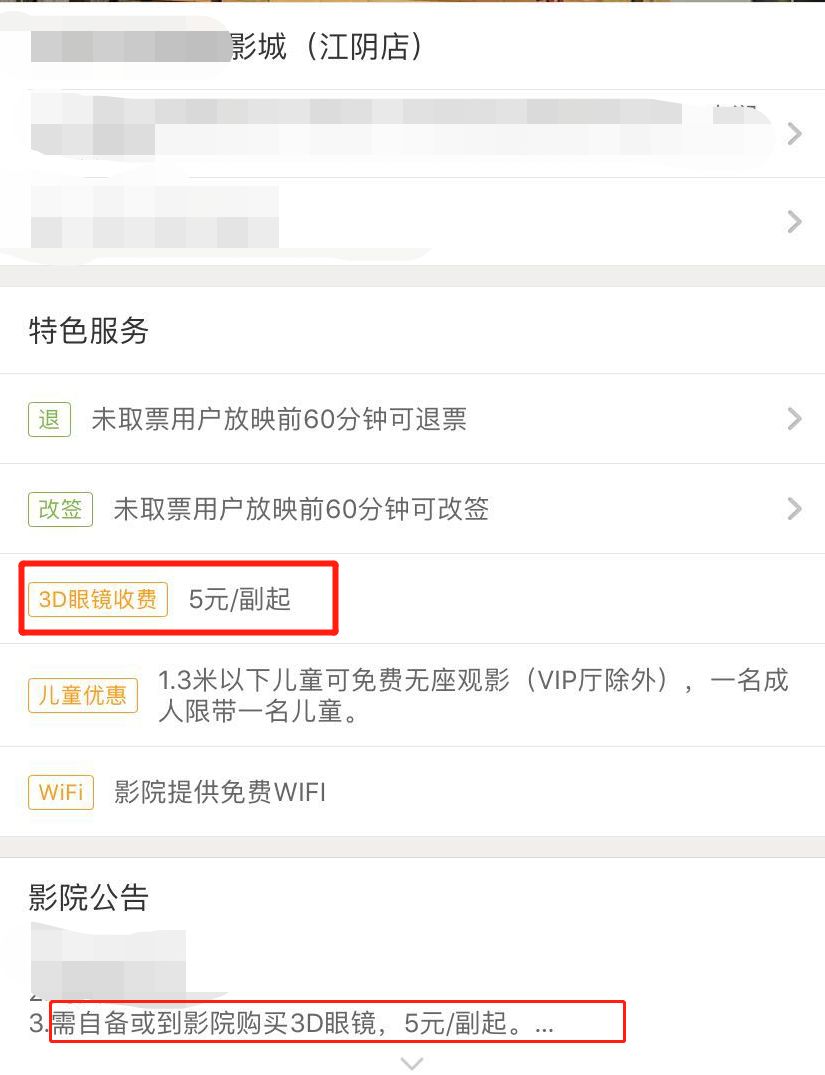Click the free WIFI description text
The height and width of the screenshot is (1075, 825).
tap(224, 792)
